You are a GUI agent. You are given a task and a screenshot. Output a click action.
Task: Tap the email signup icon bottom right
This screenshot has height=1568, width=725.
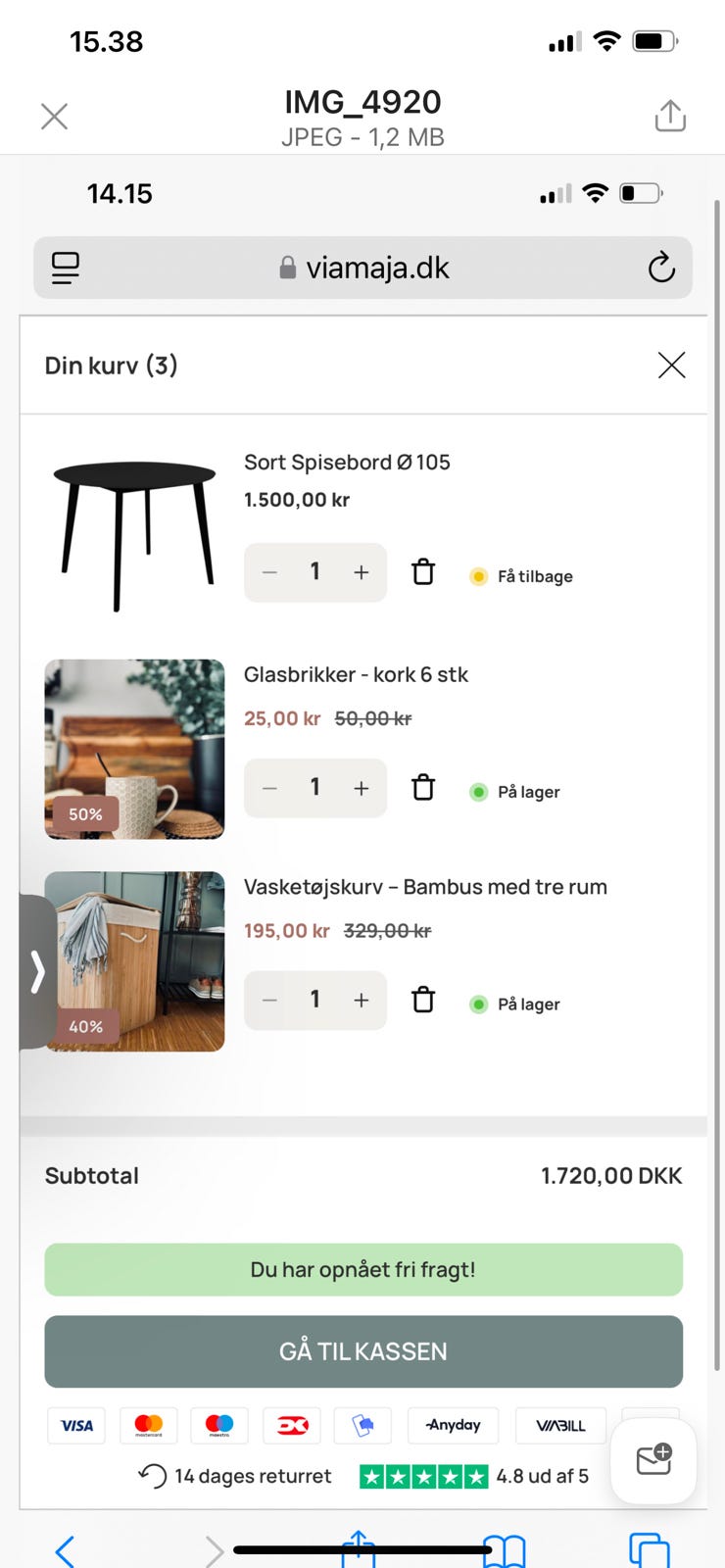[652, 1461]
